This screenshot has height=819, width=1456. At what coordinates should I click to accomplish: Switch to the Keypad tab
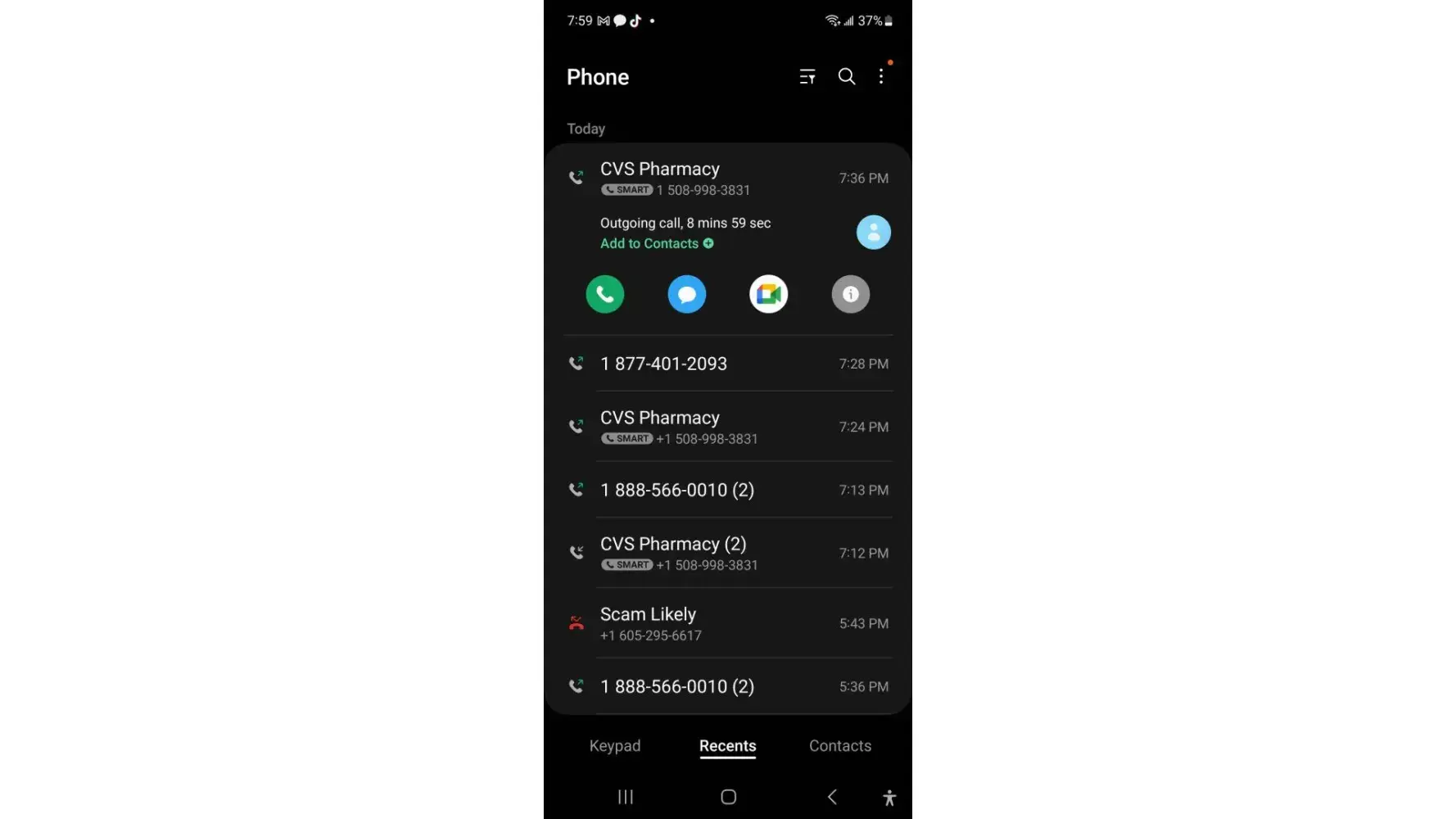coord(615,746)
